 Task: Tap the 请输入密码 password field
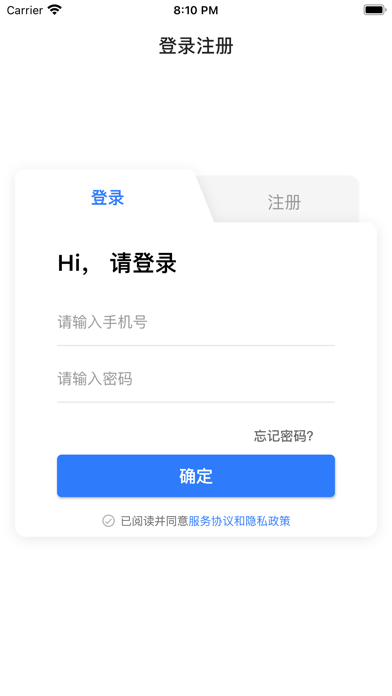pos(196,379)
